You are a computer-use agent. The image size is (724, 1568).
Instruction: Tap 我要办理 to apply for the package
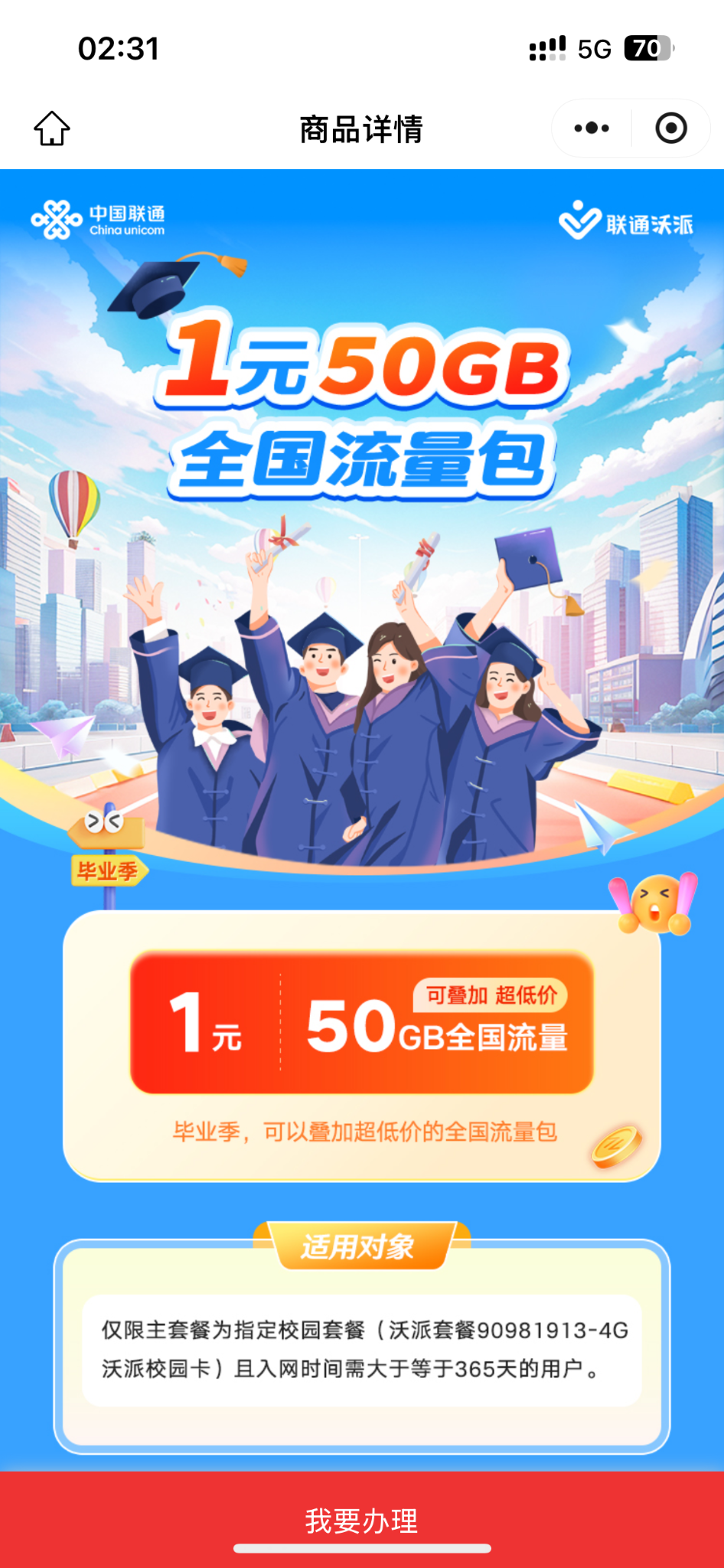362,1520
